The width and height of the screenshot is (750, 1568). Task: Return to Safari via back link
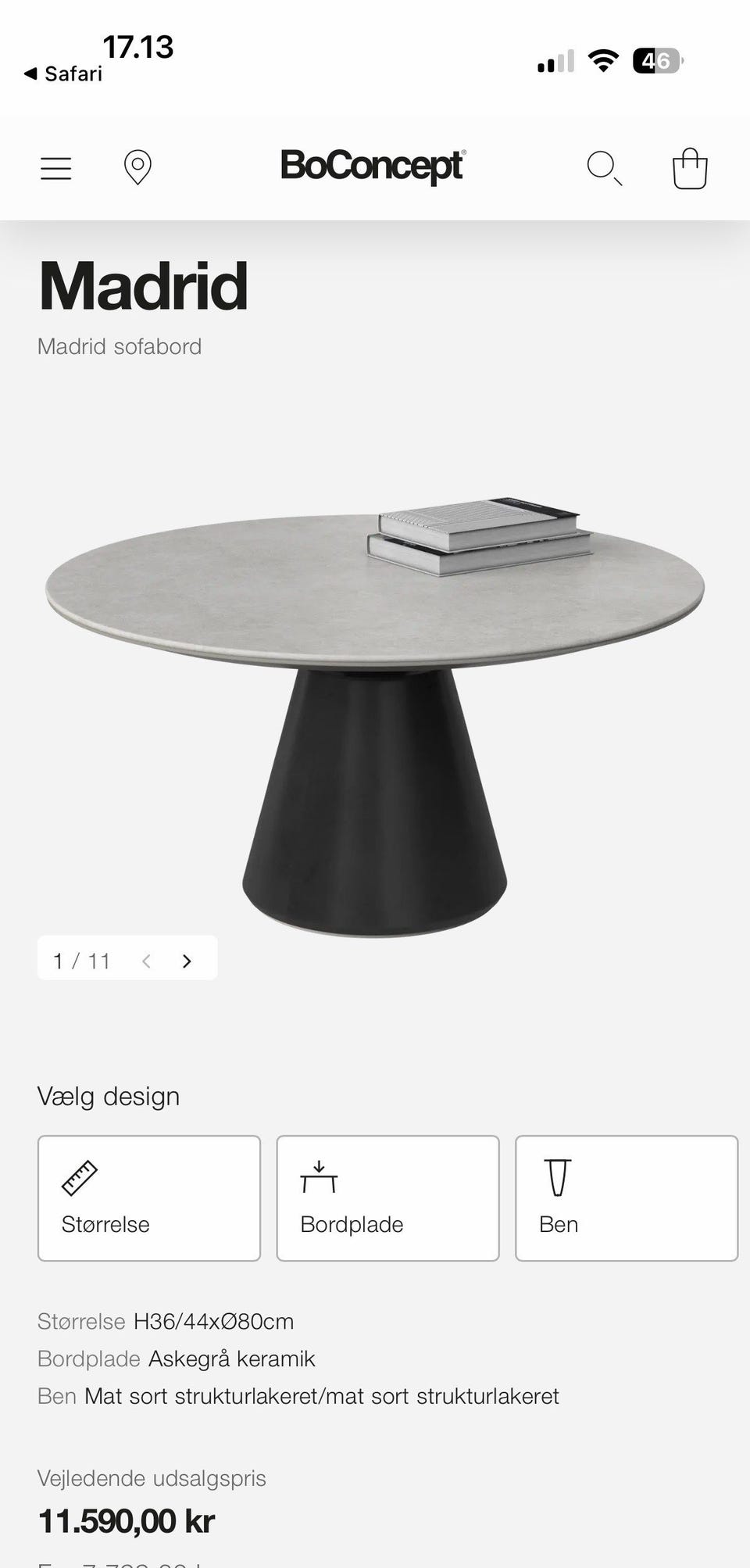click(63, 73)
